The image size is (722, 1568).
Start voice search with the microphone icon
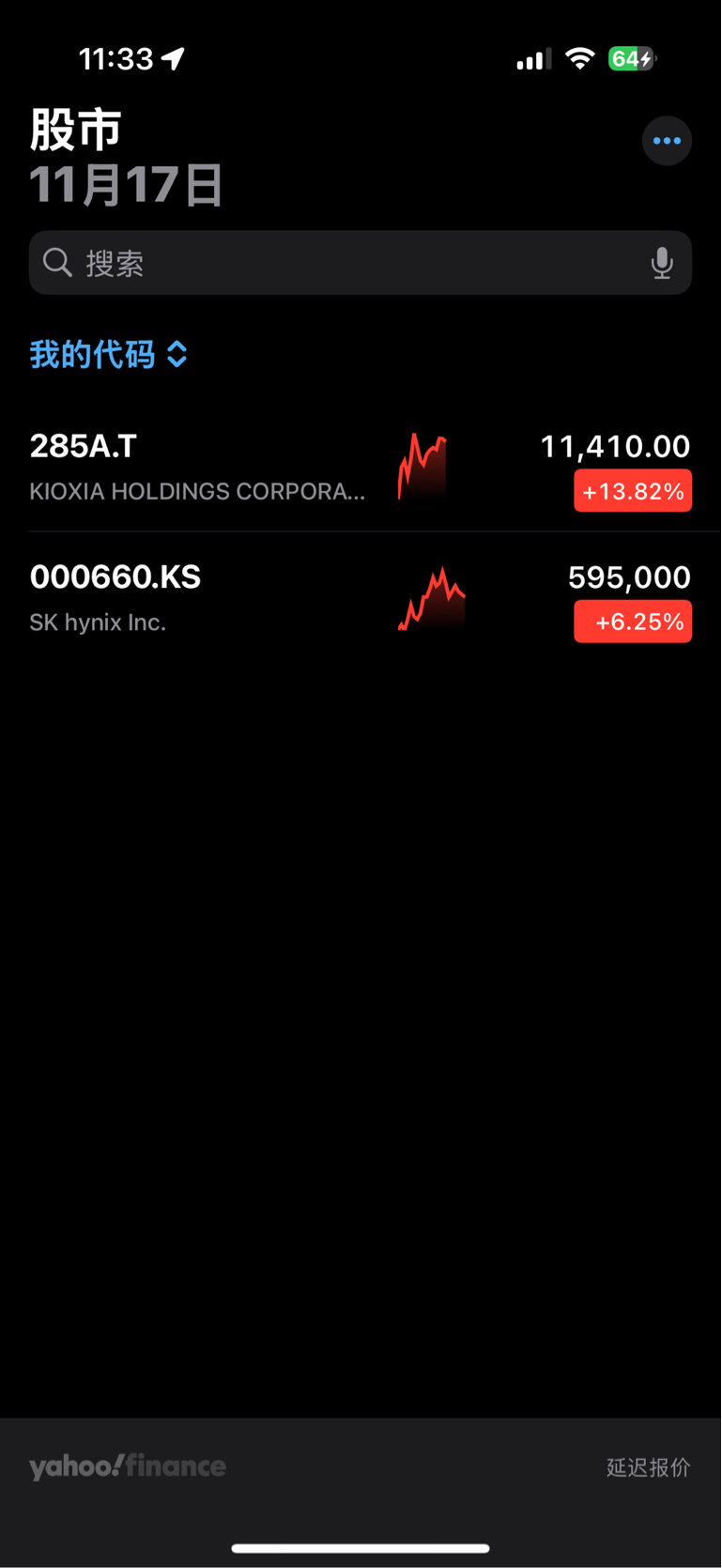coord(662,263)
